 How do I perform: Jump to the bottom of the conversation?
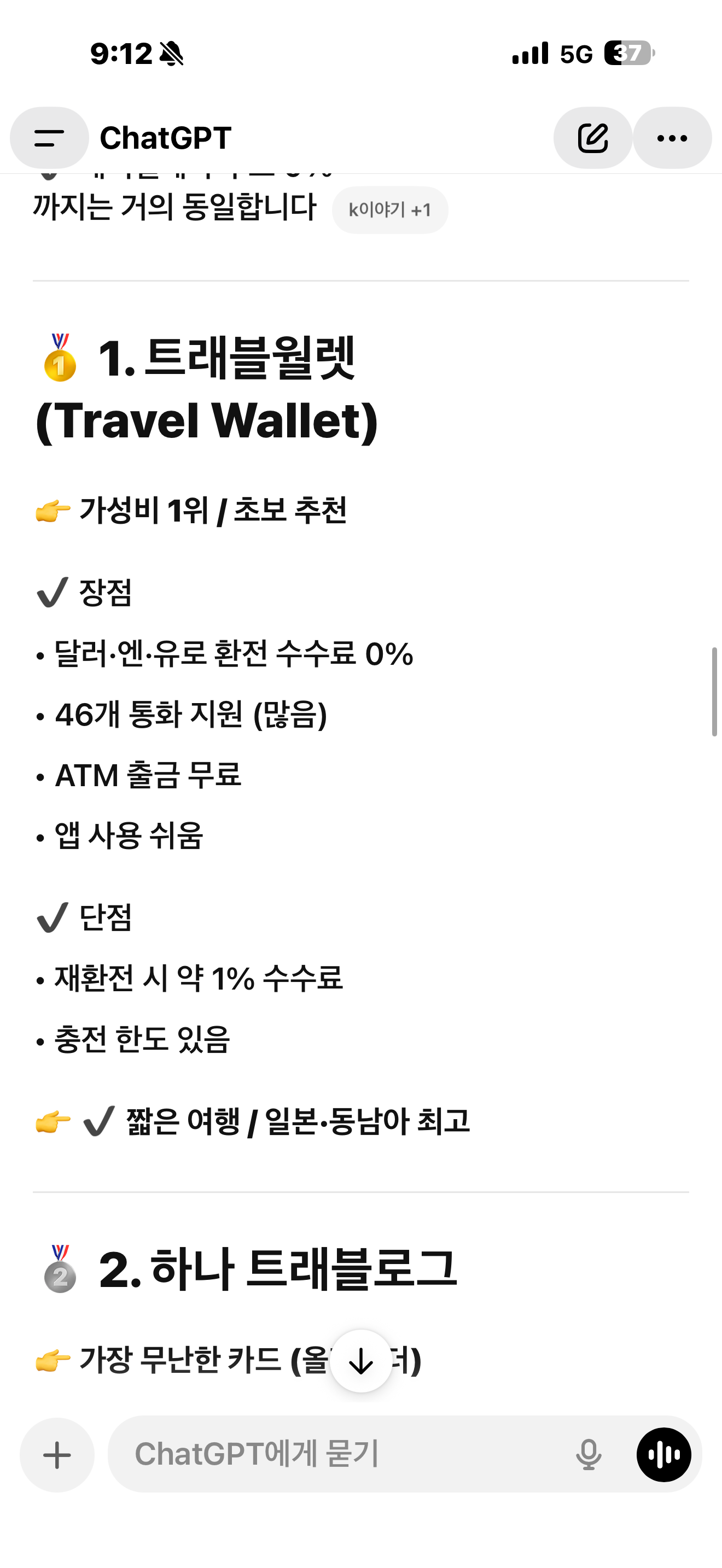pos(361,1361)
